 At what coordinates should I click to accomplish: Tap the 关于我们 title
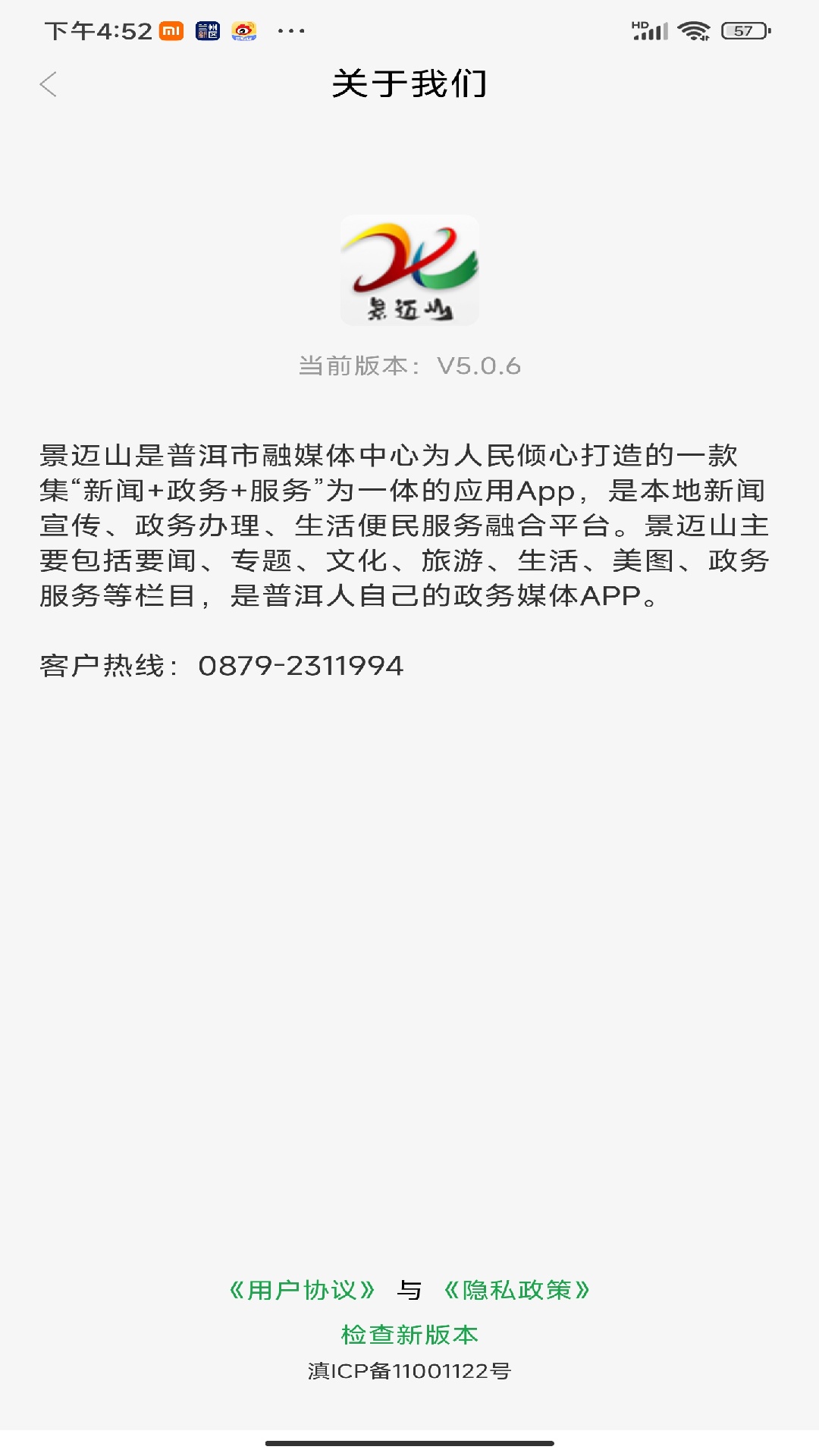409,86
